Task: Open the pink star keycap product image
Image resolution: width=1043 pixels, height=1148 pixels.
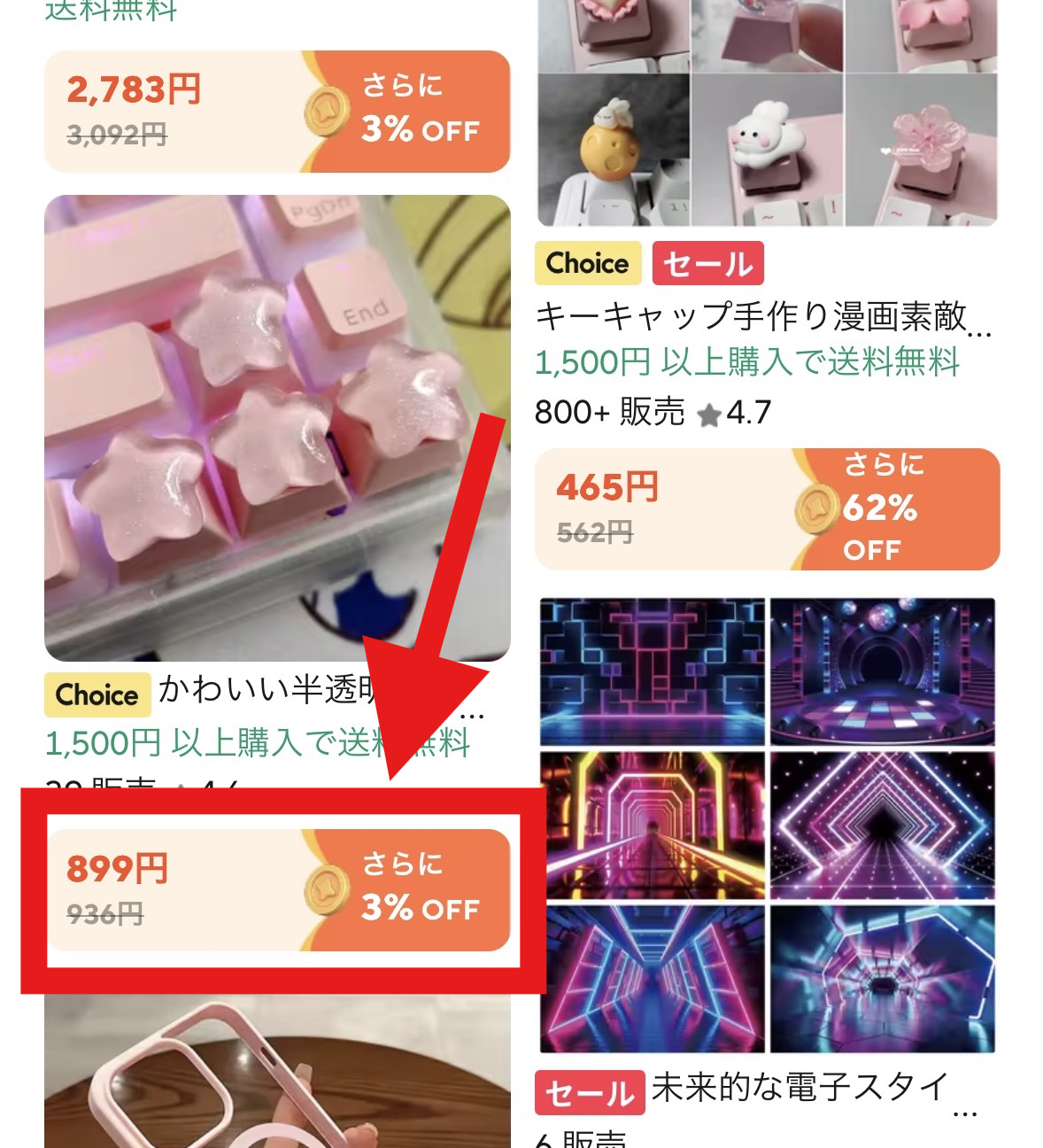Action: (x=277, y=428)
